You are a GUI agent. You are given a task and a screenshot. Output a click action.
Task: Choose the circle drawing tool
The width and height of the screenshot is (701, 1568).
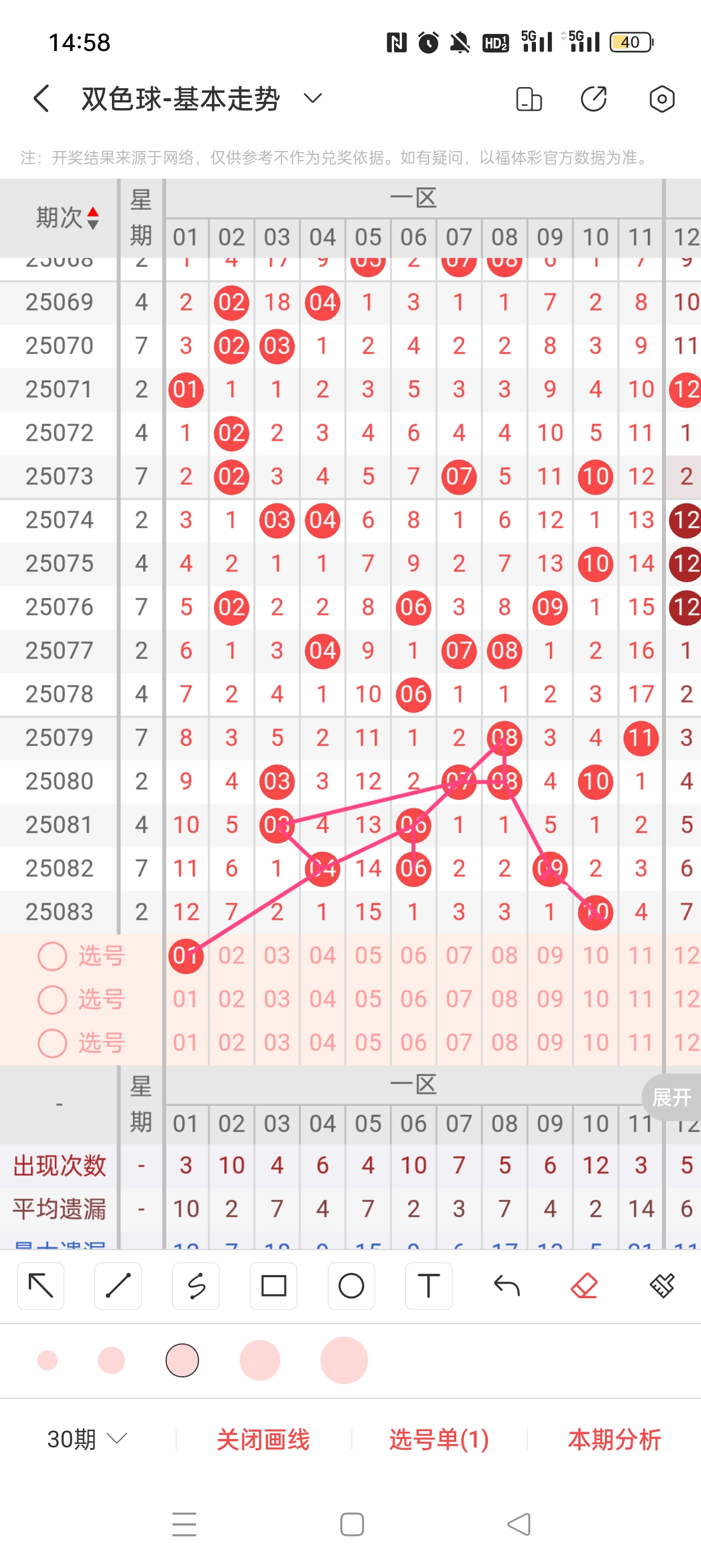tap(351, 1286)
